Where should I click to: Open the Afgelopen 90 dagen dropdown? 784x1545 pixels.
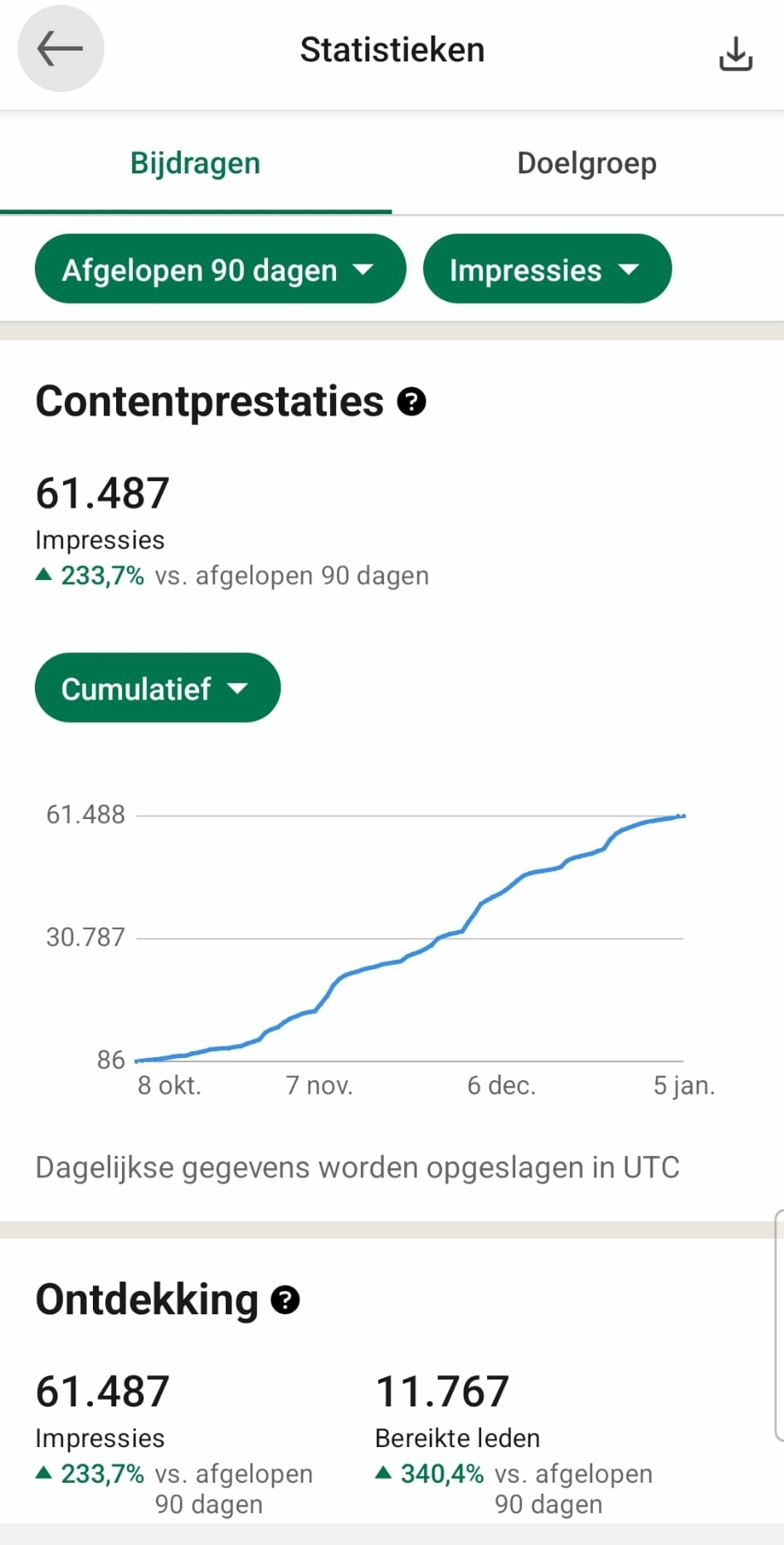coord(220,270)
